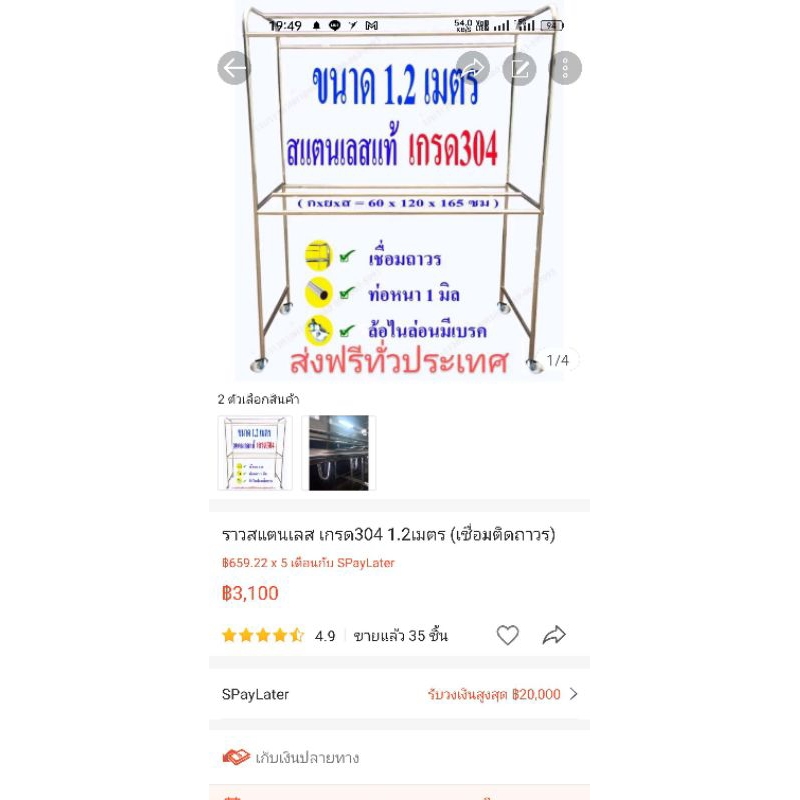Select the second dark photo variation thumbnail
800x800 pixels.
coord(339,453)
